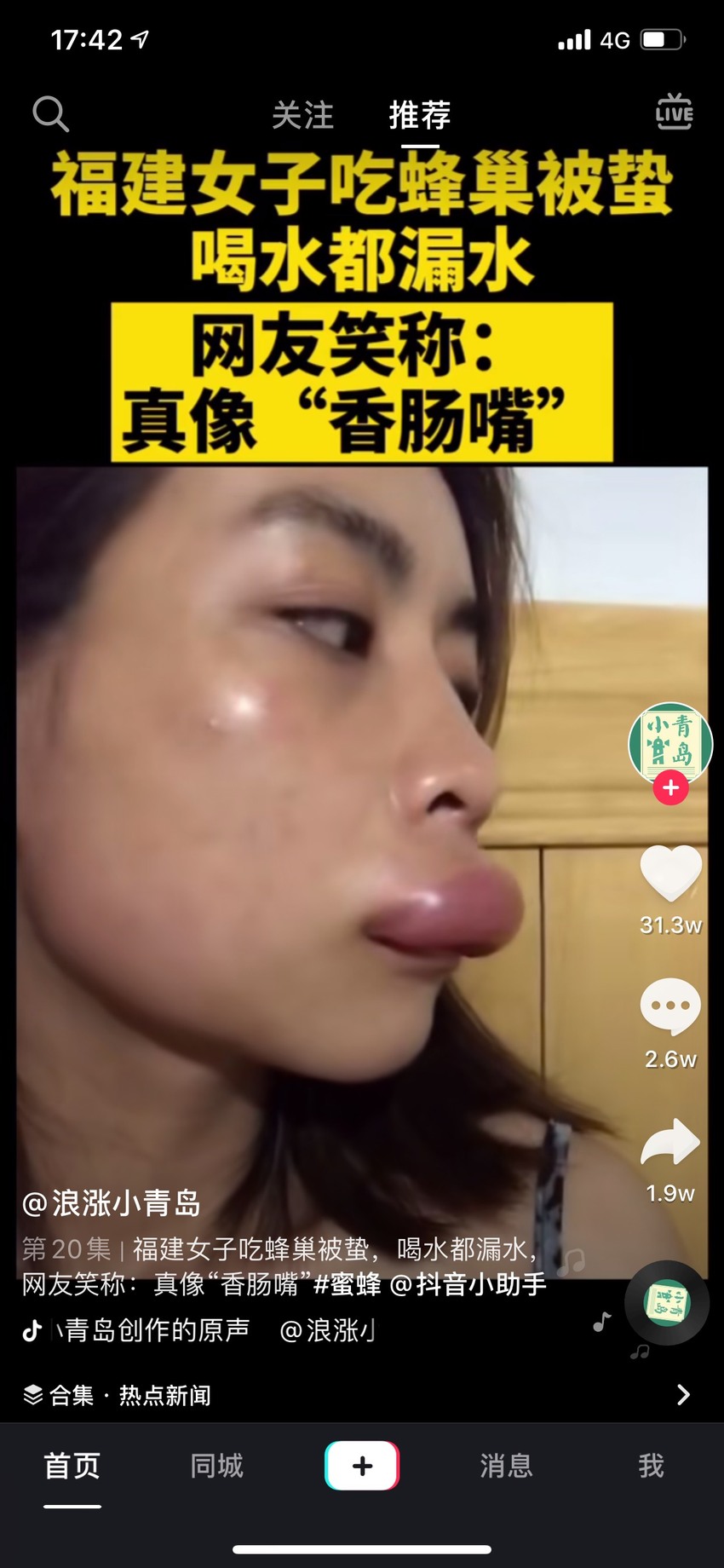Open the 合集·热点新闻 collection row
The height and width of the screenshot is (1568, 724).
357,1395
